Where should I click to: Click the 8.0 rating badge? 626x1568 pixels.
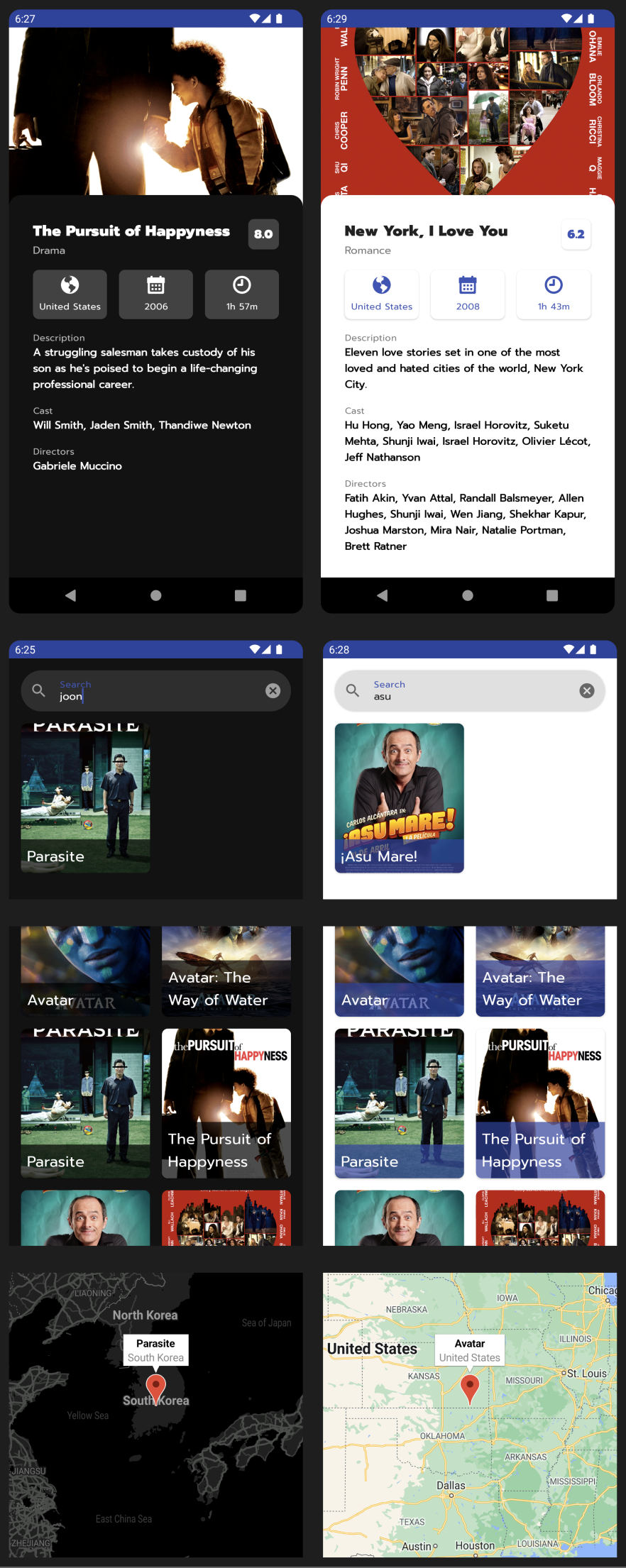263,233
